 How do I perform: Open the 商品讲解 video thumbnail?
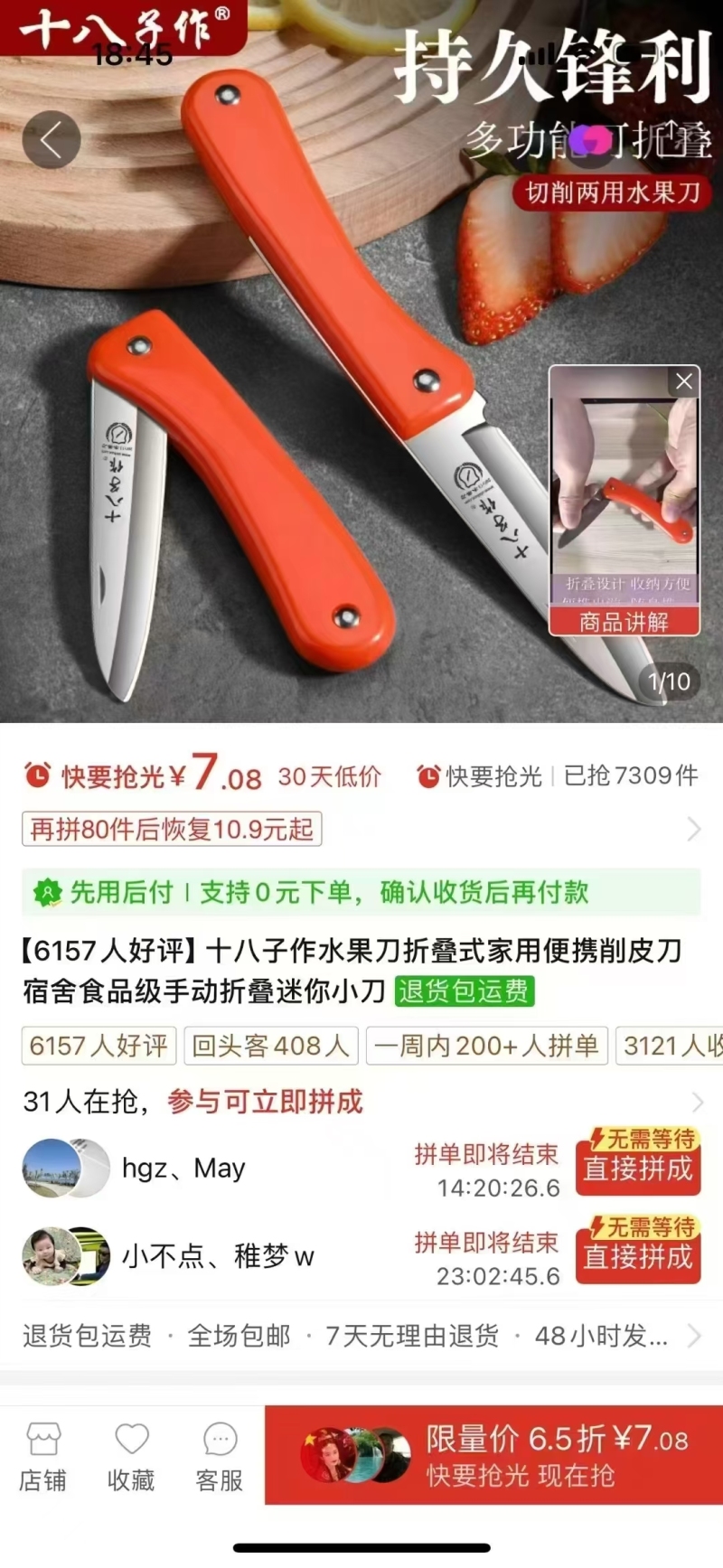[624, 500]
